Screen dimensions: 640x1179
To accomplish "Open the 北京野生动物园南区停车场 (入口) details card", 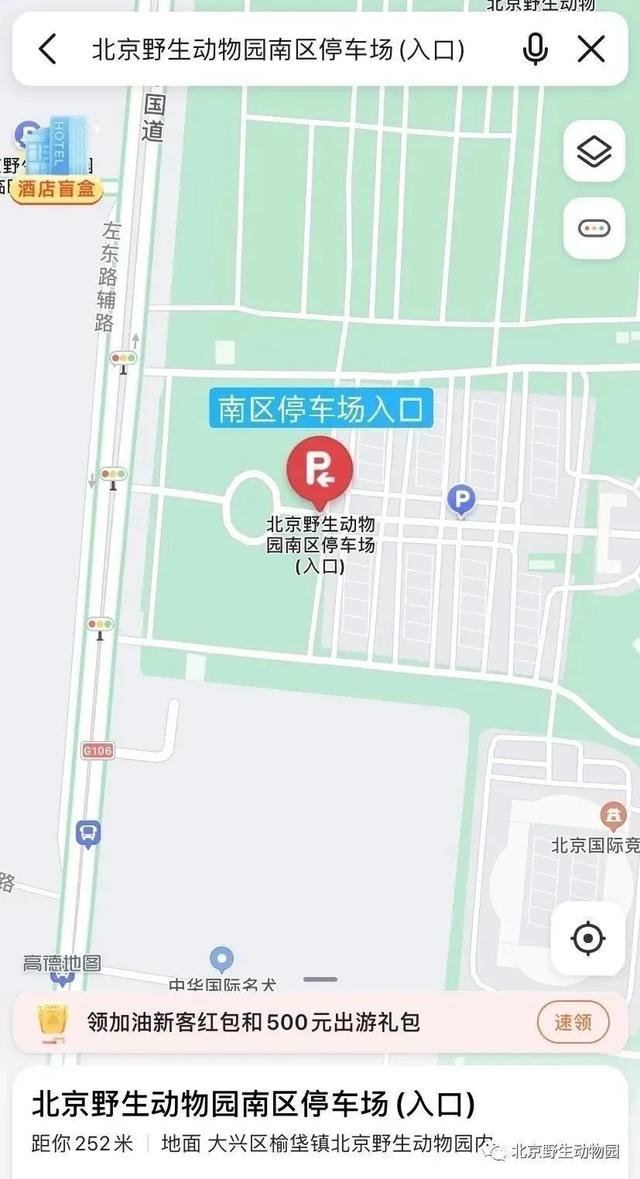I will (320, 1122).
